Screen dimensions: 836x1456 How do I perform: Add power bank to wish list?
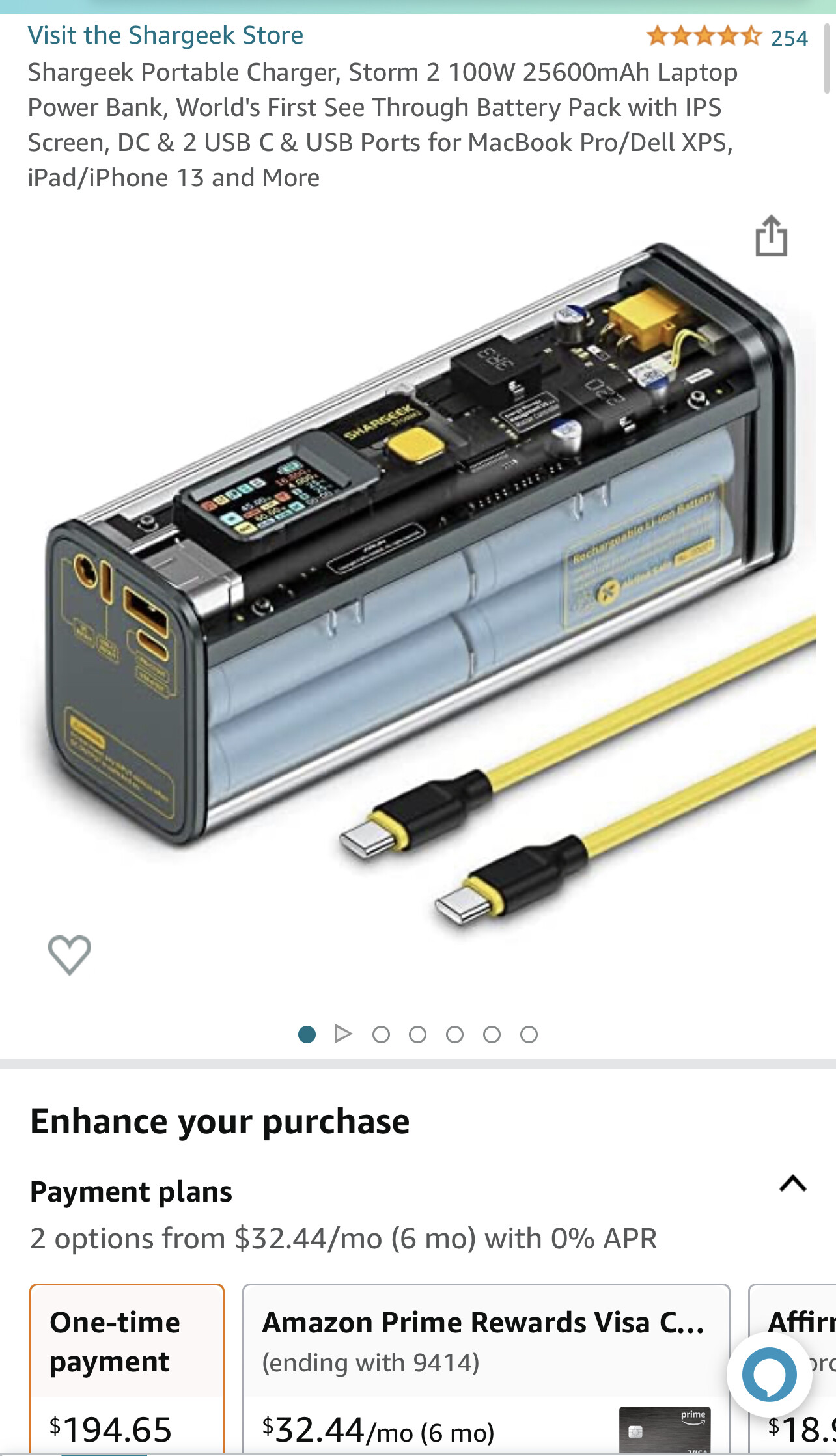(70, 954)
